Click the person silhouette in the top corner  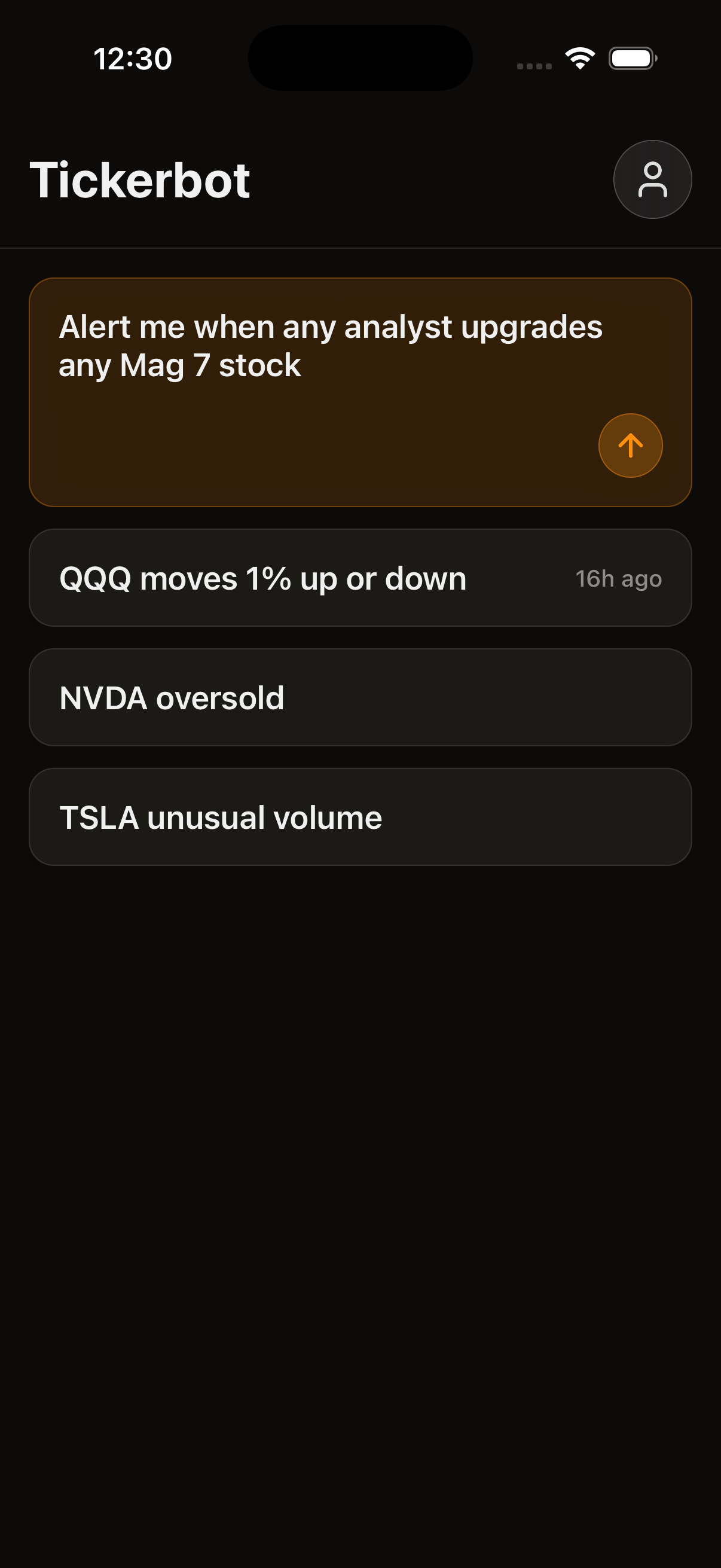coord(652,179)
